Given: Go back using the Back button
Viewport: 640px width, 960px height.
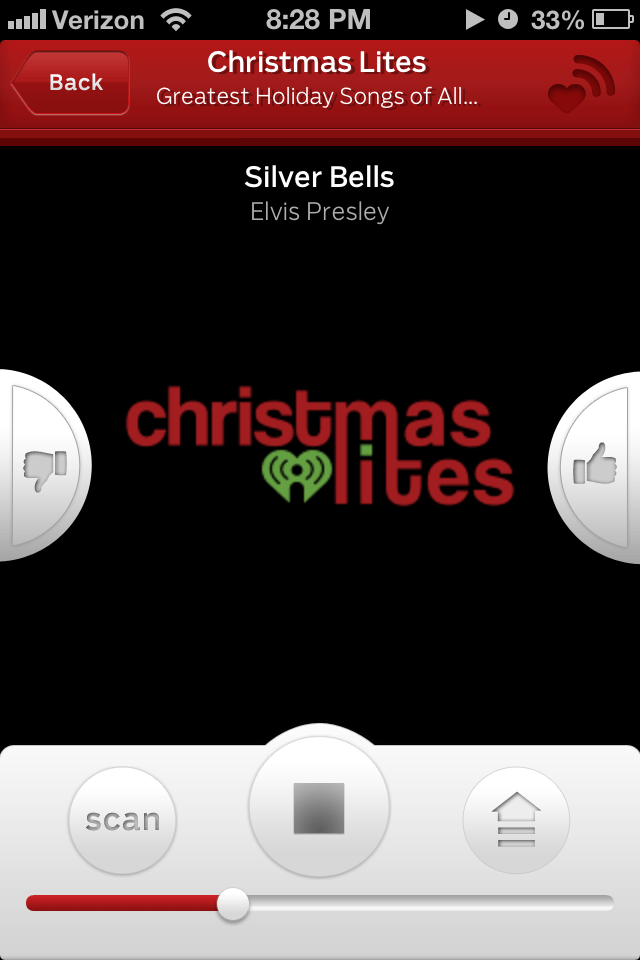Looking at the screenshot, I should pos(72,83).
